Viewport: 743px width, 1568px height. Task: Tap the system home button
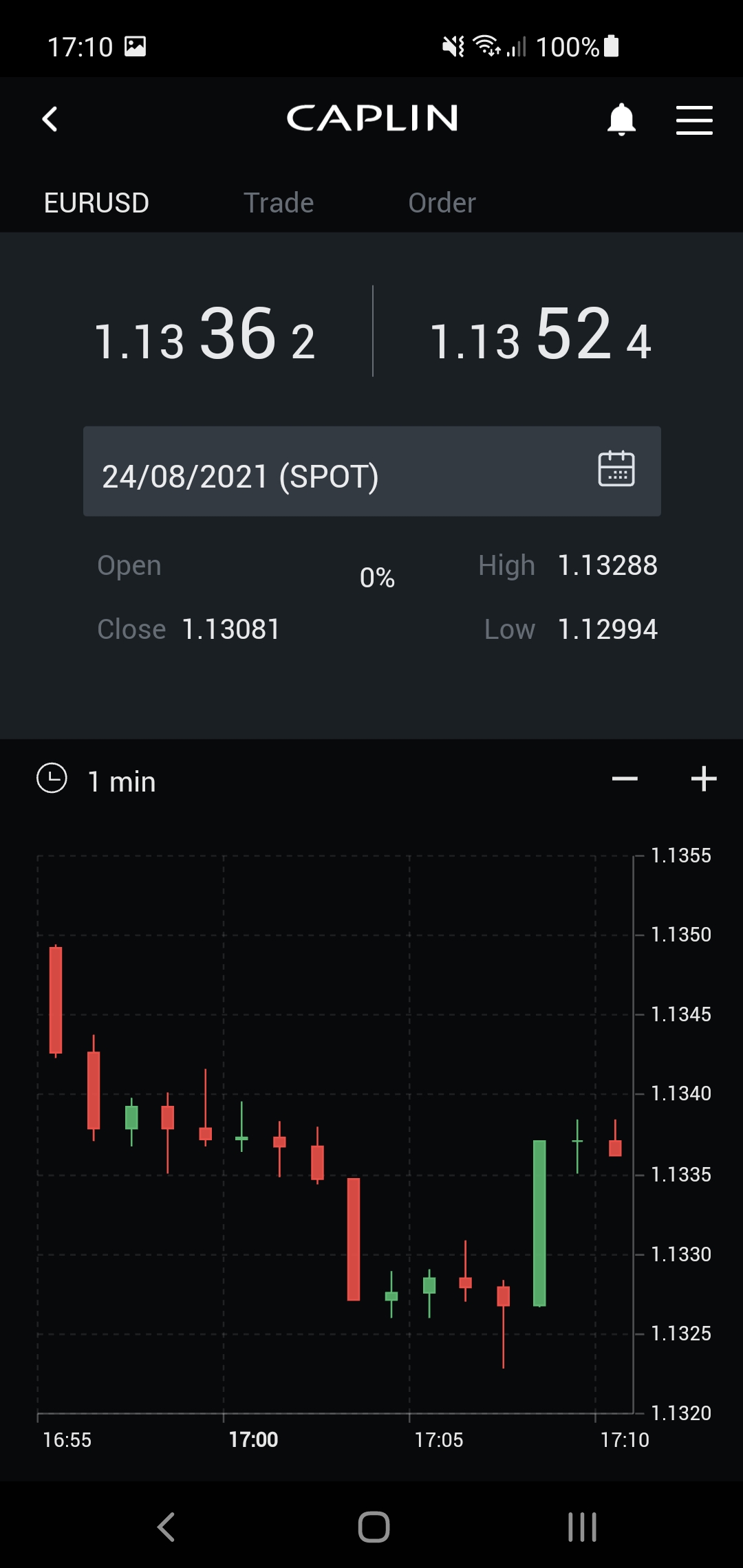(374, 1527)
